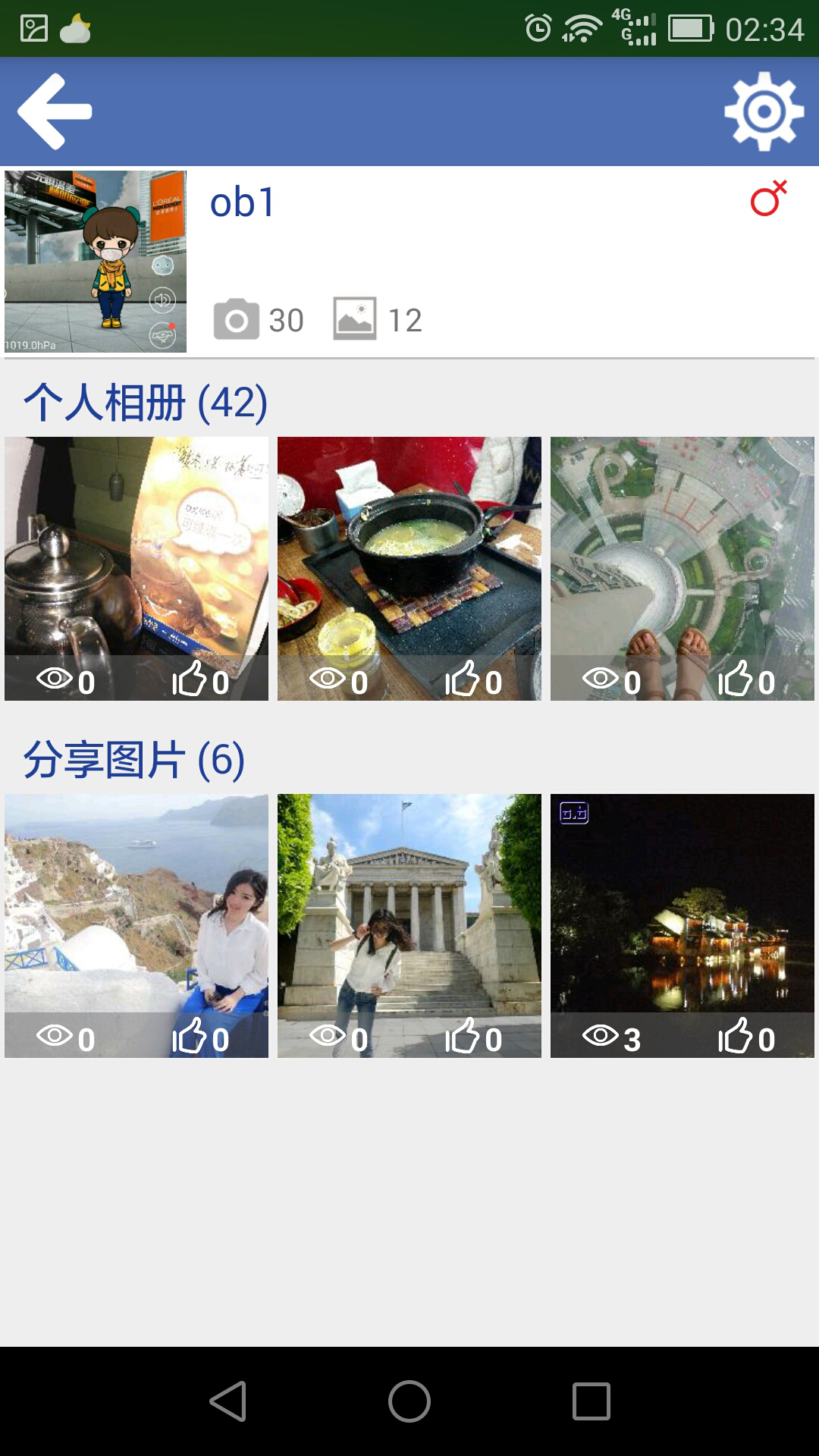Like the hot pot photo via thumbs-up
The width and height of the screenshot is (819, 1456).
[465, 681]
